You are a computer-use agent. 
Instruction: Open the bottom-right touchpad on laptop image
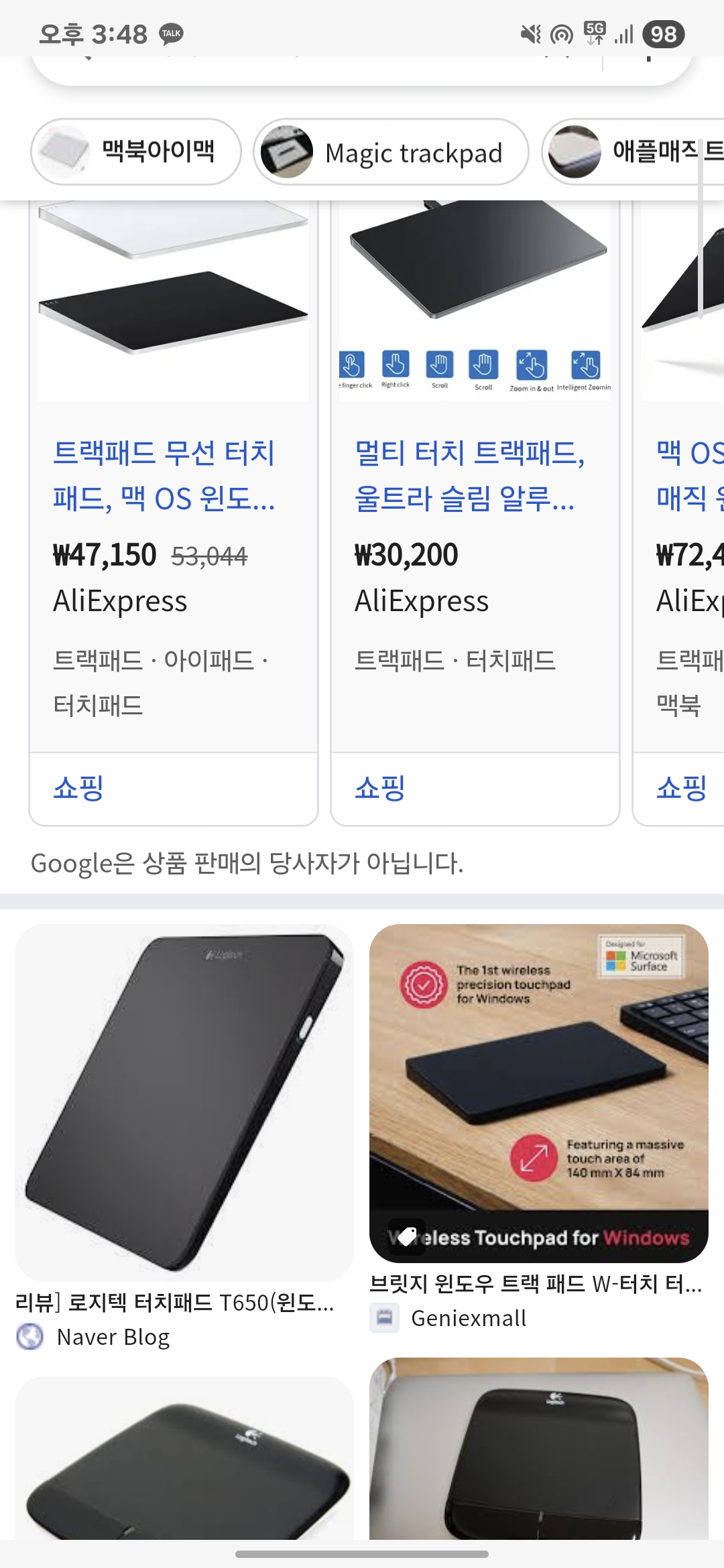tap(539, 1449)
